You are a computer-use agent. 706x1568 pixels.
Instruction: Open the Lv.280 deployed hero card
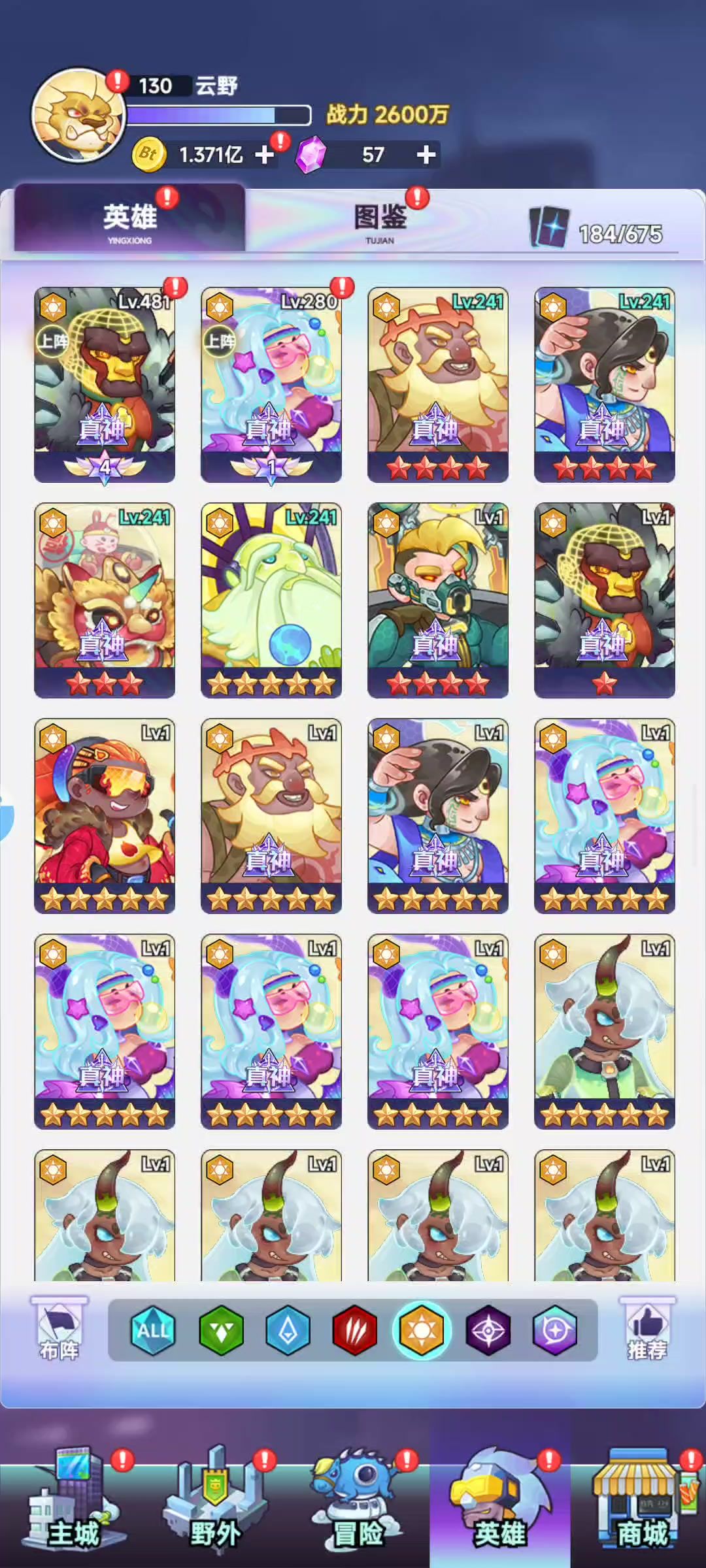coord(271,384)
